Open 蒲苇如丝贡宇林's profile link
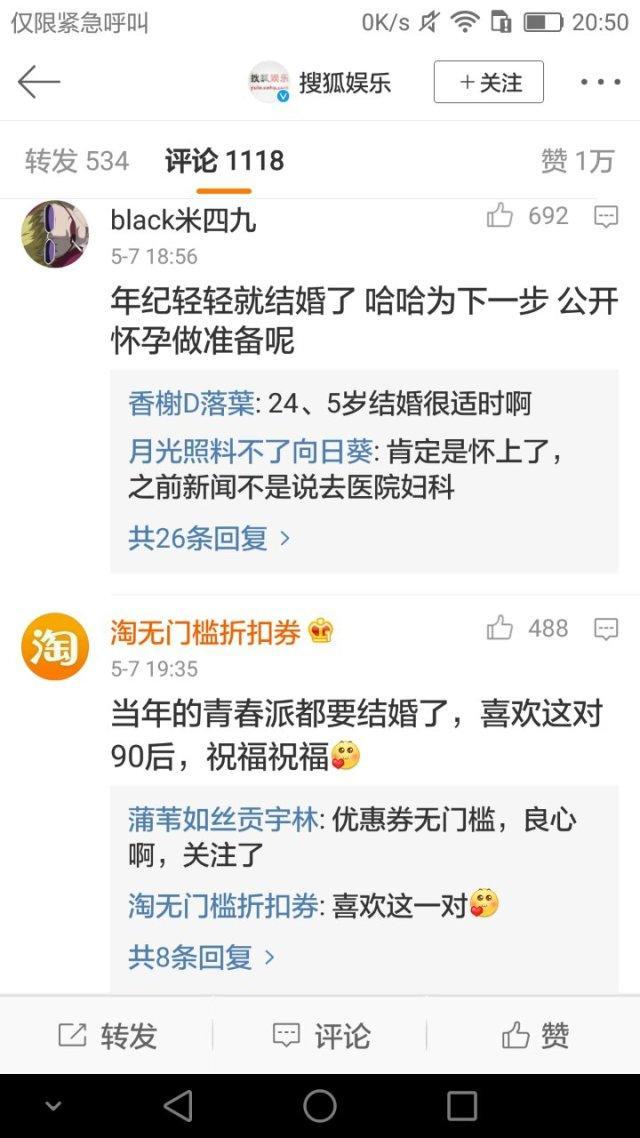640x1138 pixels. [223, 821]
